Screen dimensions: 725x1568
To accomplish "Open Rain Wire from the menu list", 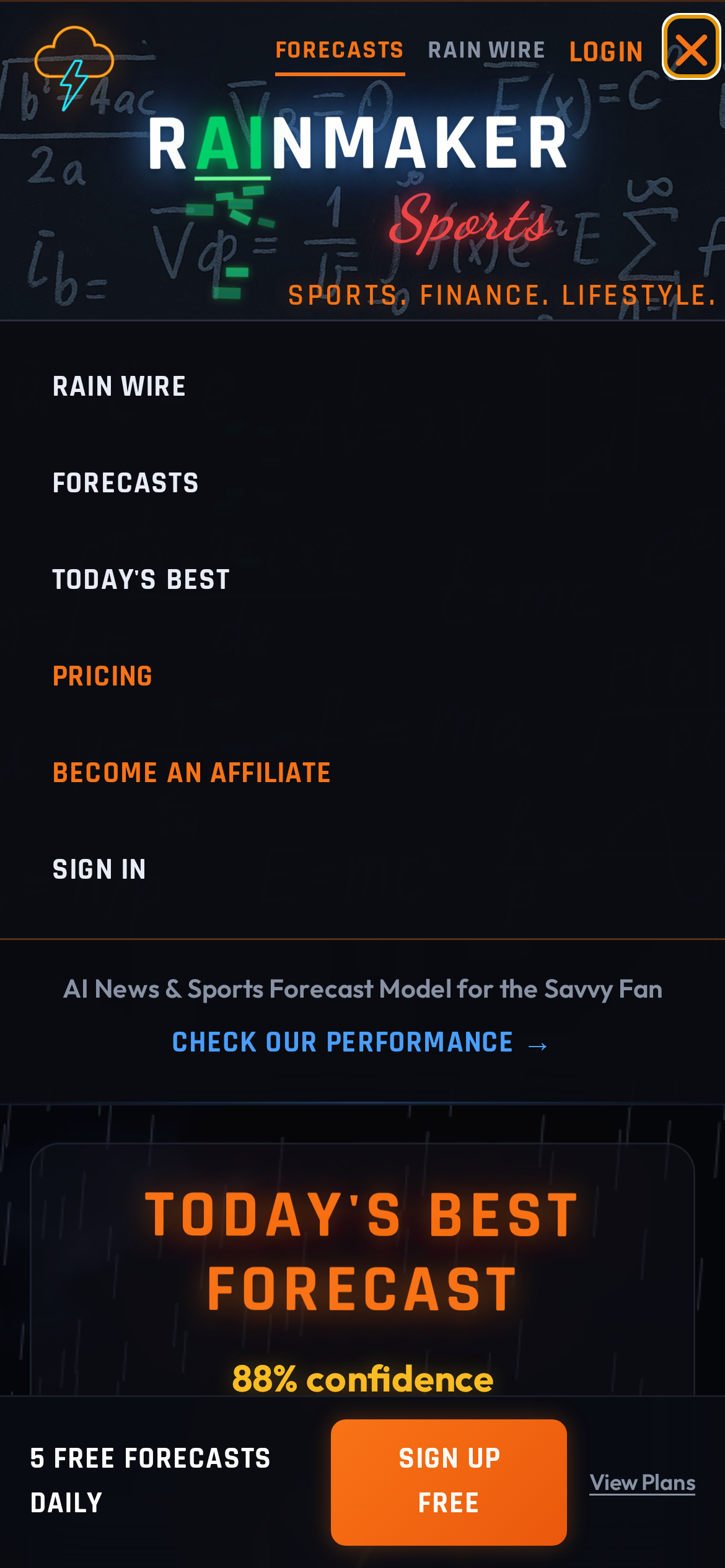I will (119, 386).
